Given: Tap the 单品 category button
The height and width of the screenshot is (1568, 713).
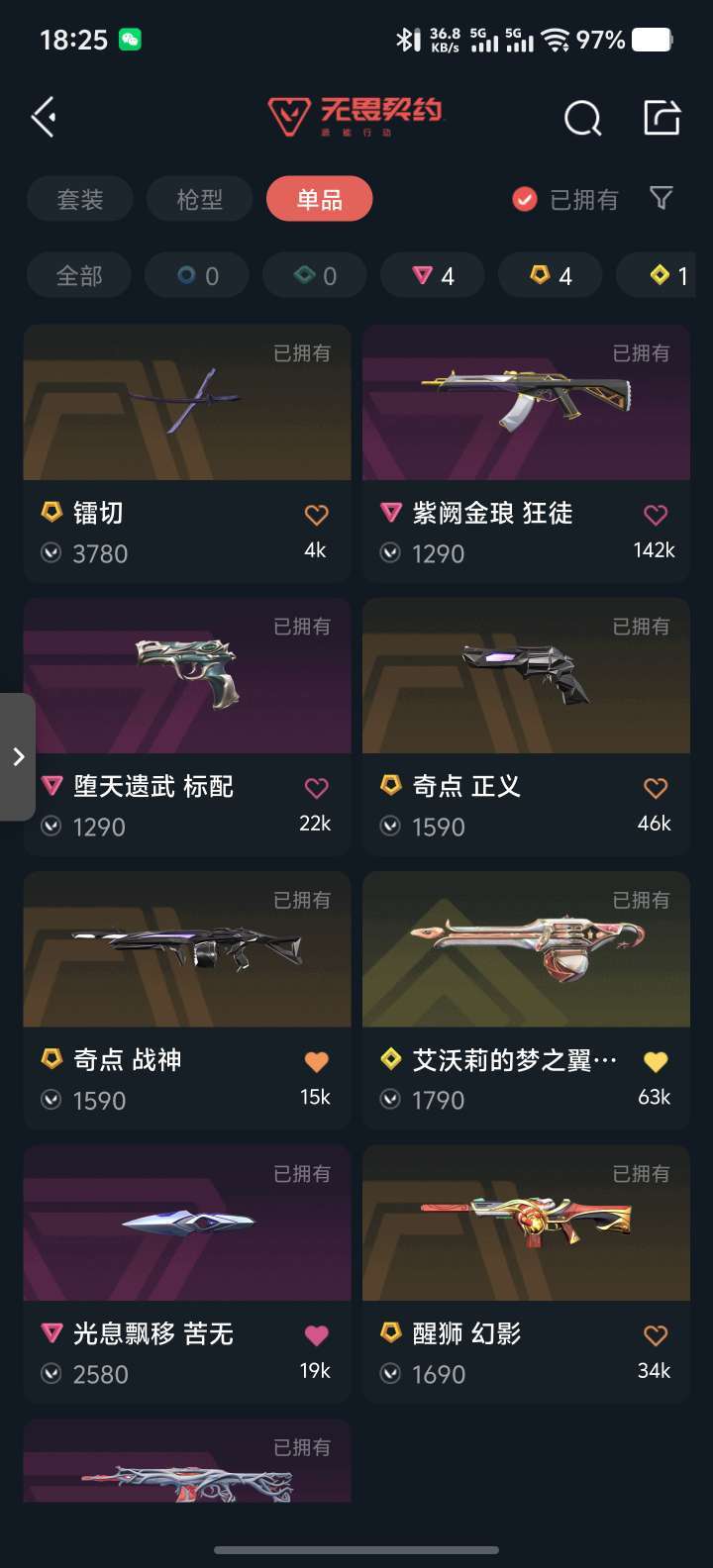Looking at the screenshot, I should [x=319, y=199].
